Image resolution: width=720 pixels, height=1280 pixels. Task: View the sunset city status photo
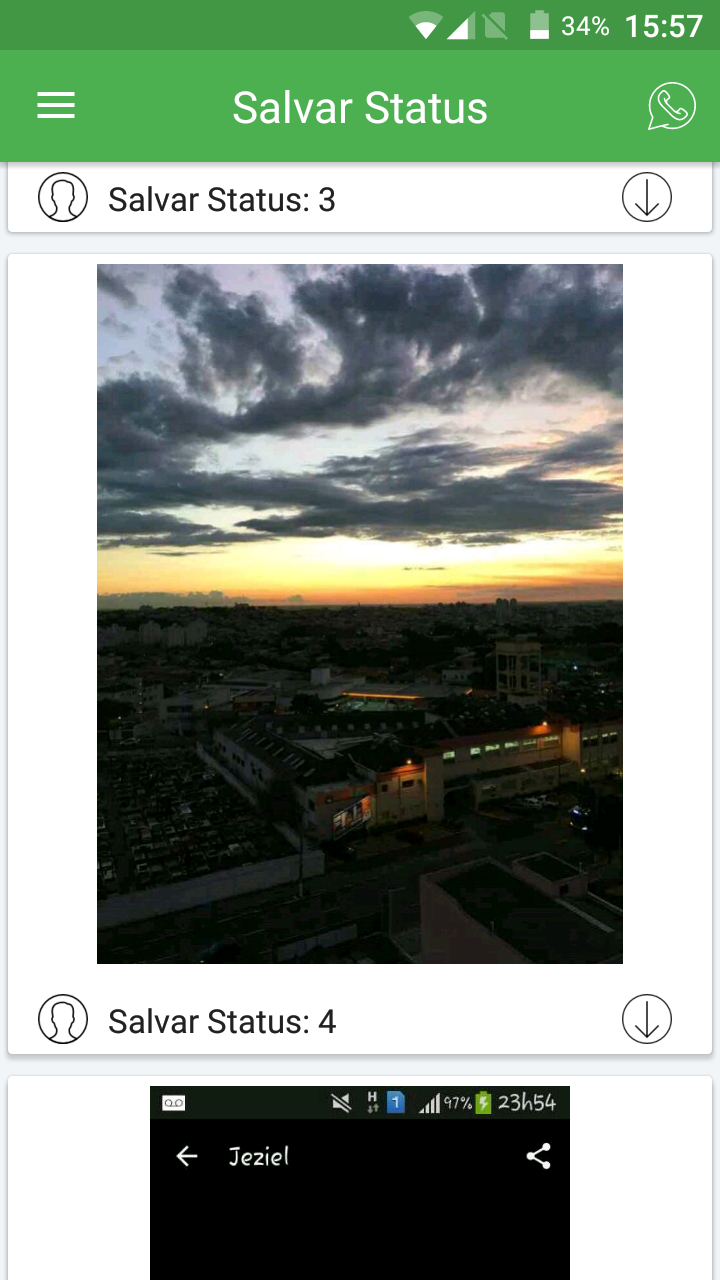[360, 613]
